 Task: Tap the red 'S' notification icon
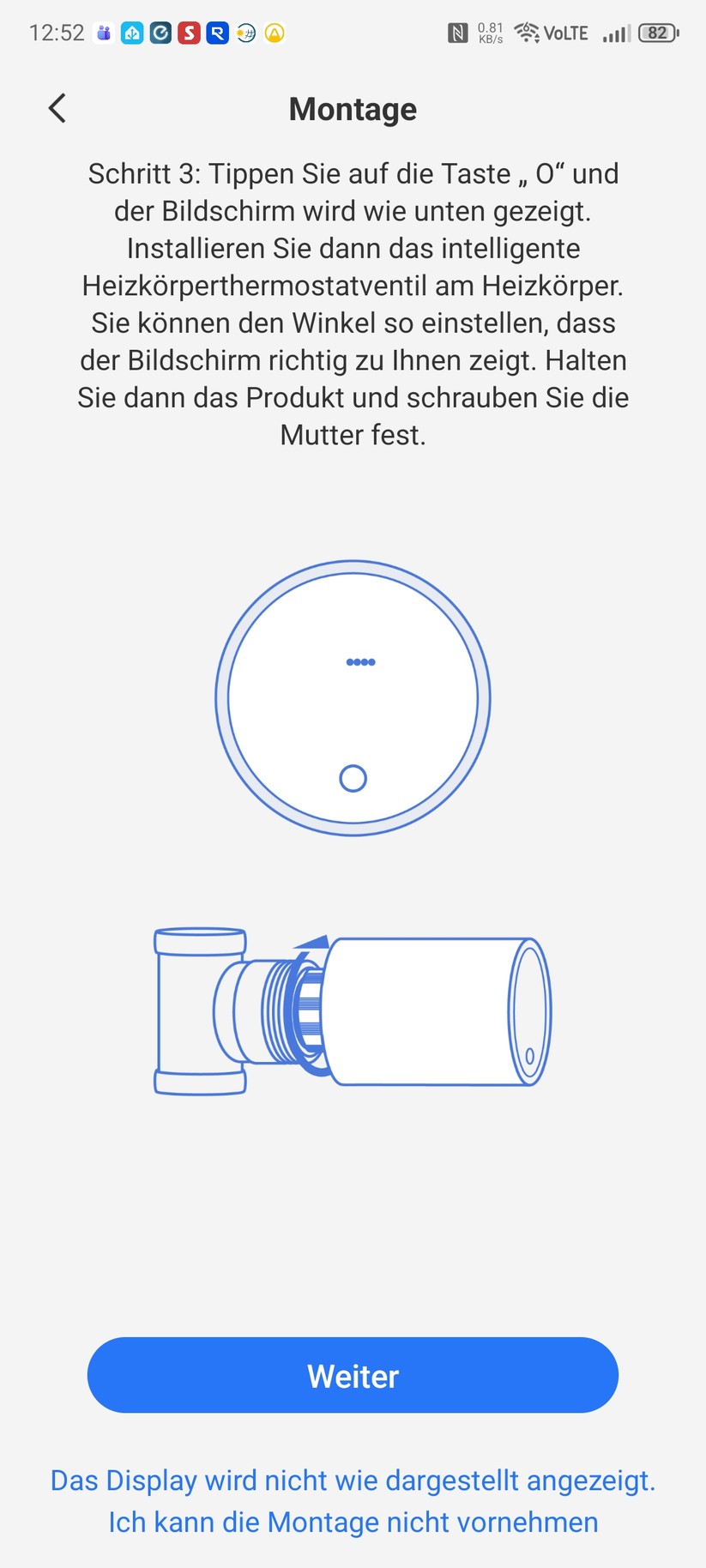tap(190, 33)
